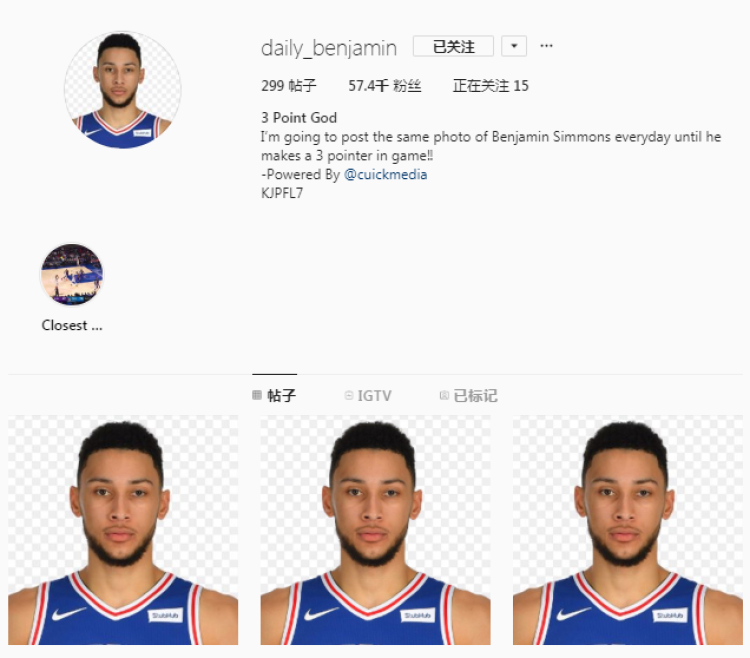Open the three-dot options menu

546,46
